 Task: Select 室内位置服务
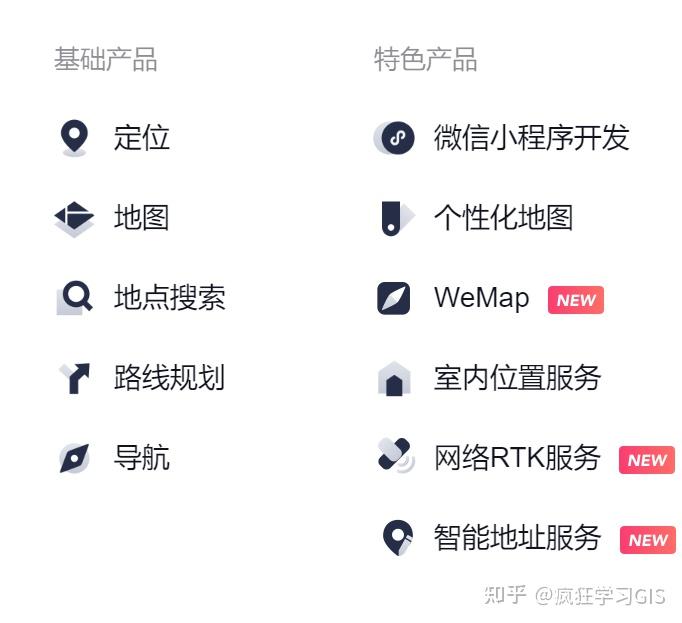(516, 378)
